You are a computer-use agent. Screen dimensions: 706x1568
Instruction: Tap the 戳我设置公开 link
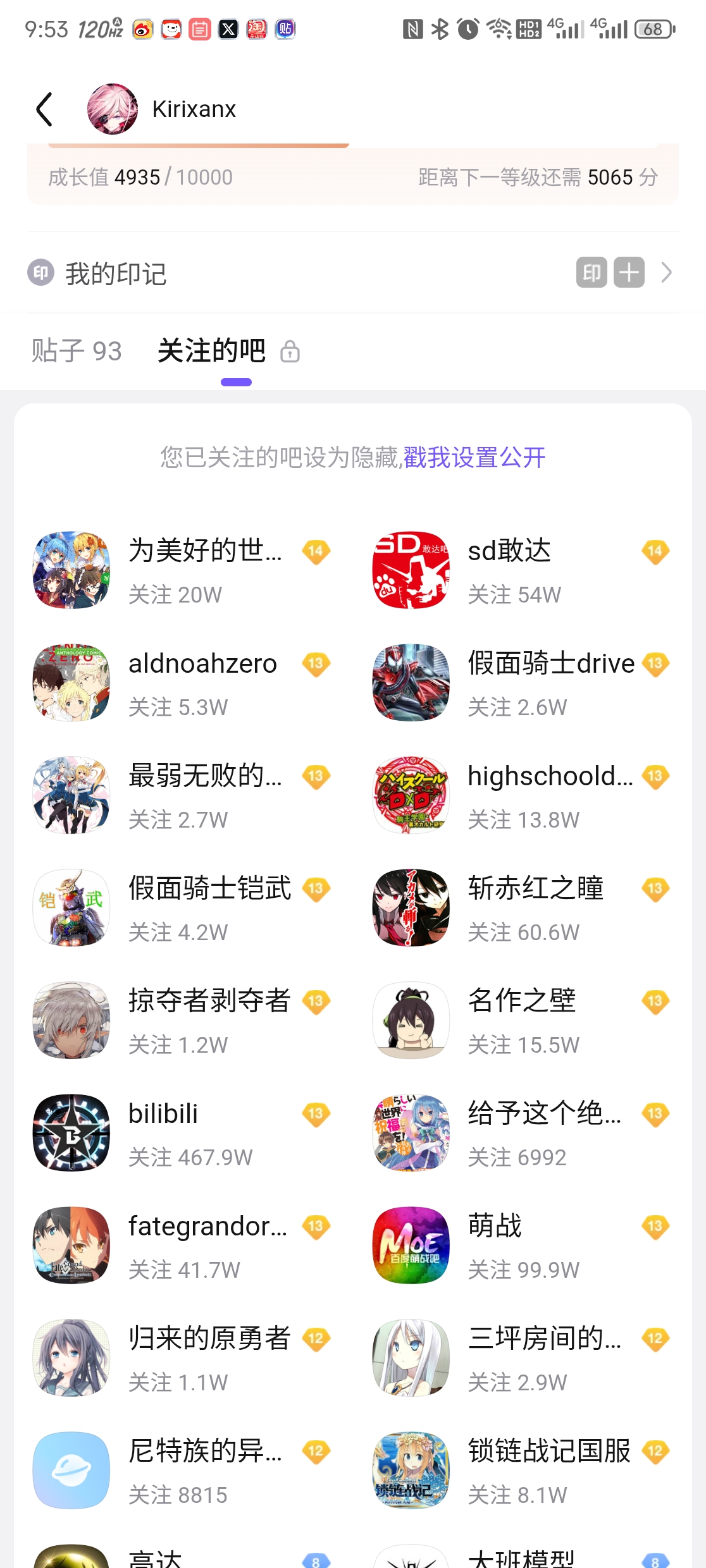tap(474, 457)
